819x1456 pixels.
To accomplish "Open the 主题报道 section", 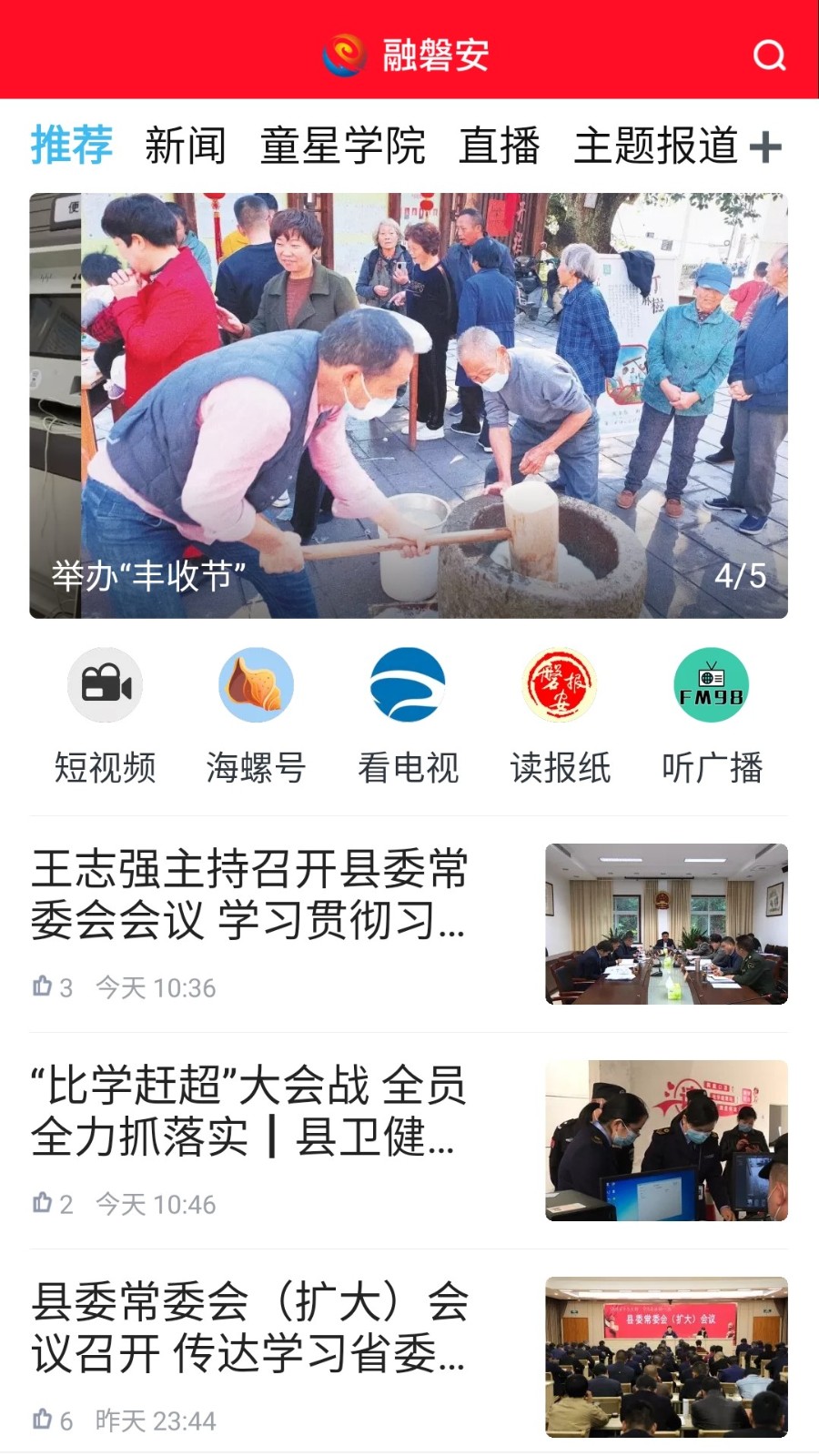I will point(656,146).
